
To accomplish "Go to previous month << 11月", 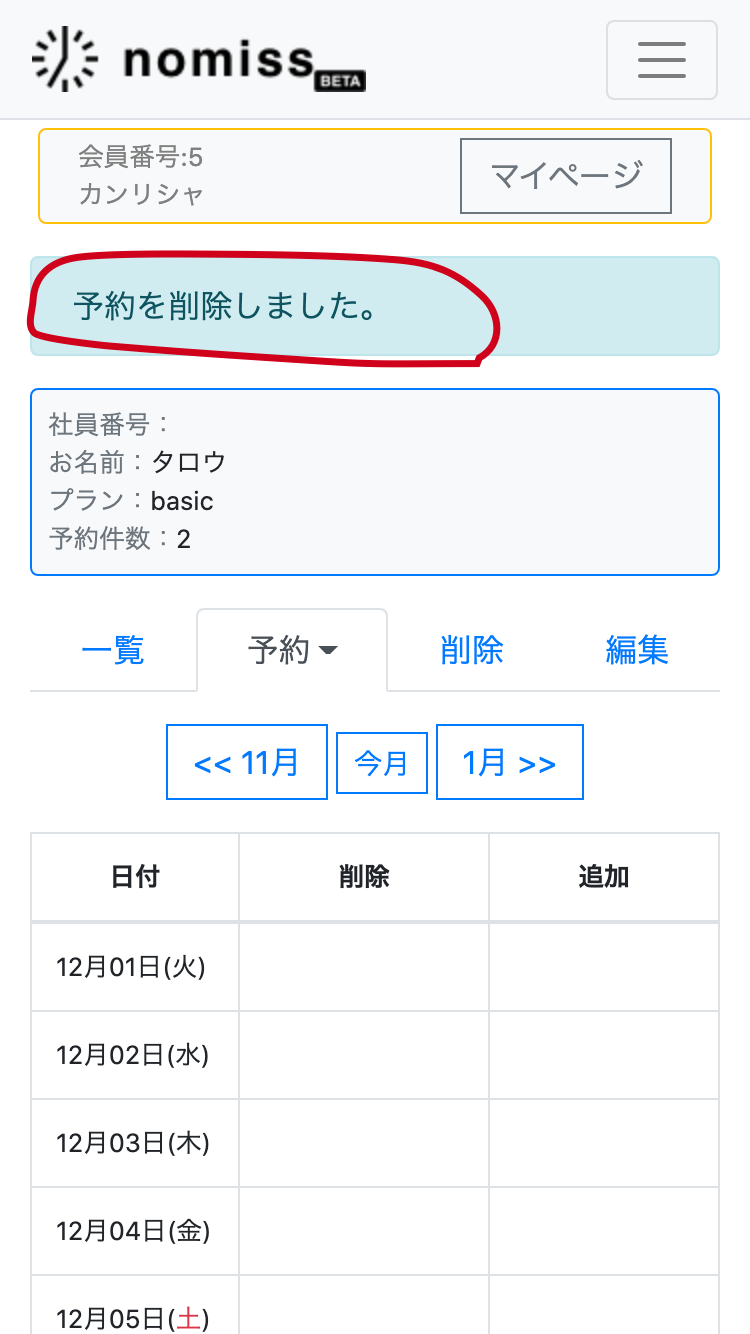I will pyautogui.click(x=247, y=762).
